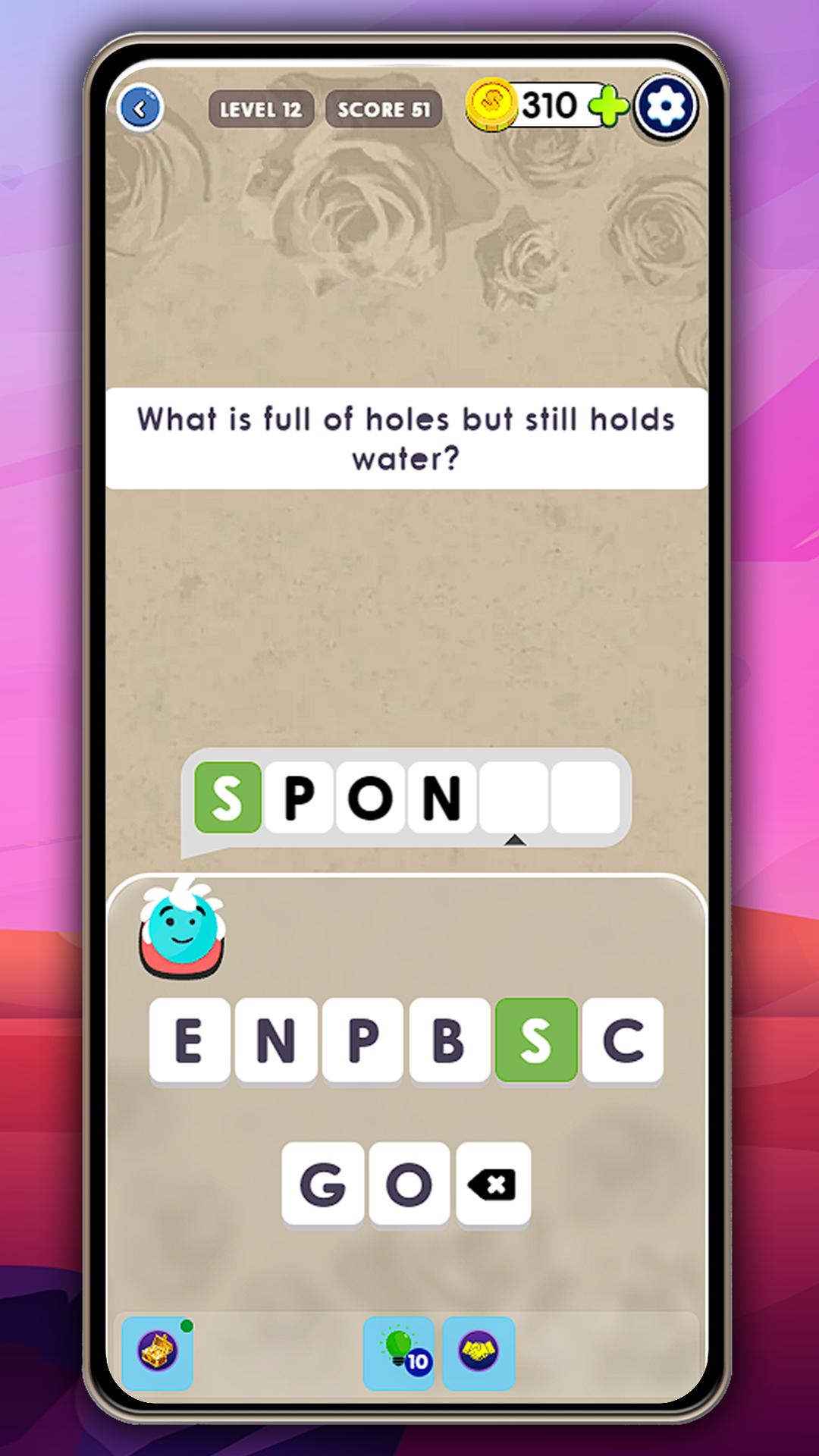
Task: Select the letter O tile
Action: (409, 1184)
